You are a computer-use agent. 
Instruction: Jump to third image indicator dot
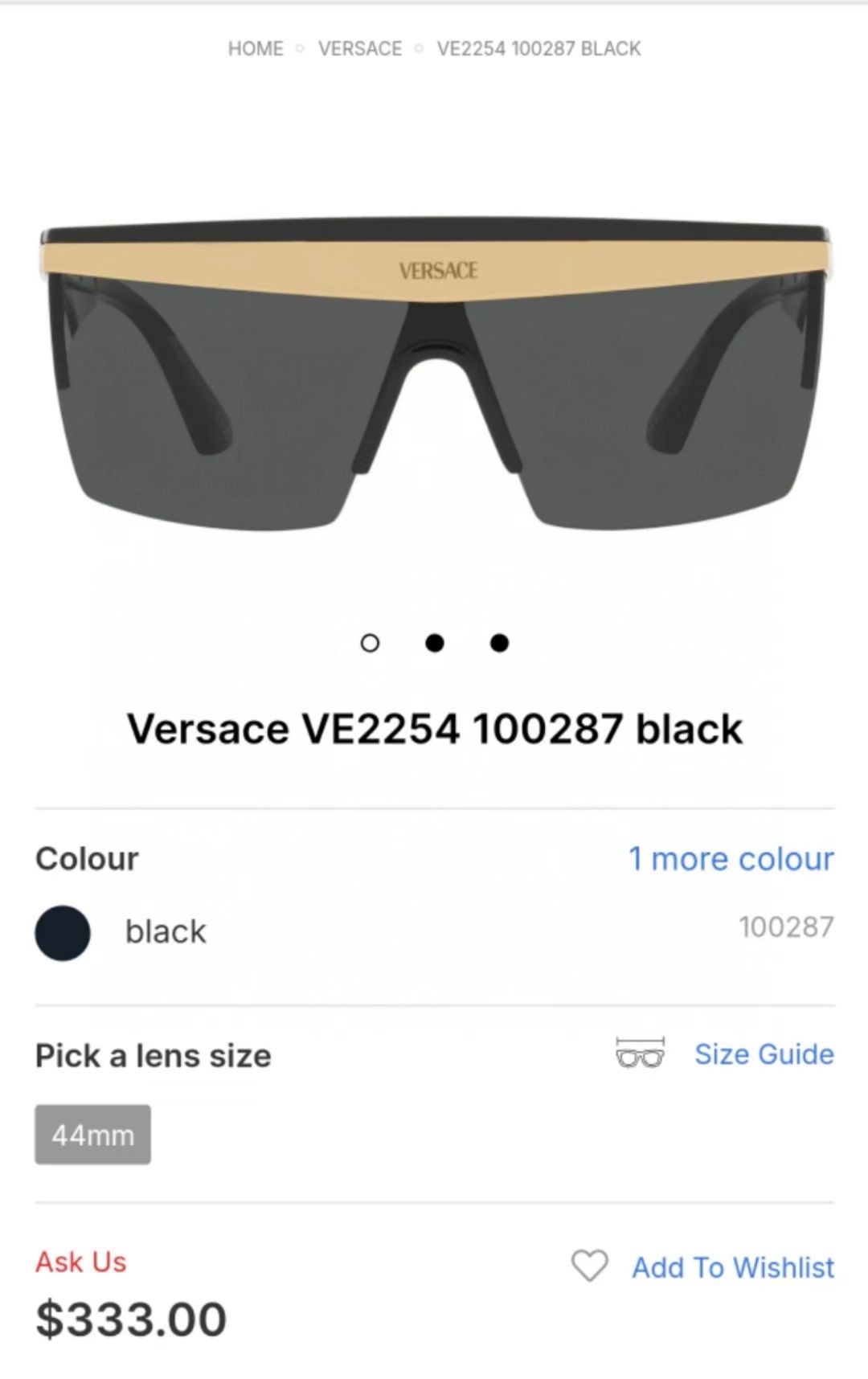[499, 643]
